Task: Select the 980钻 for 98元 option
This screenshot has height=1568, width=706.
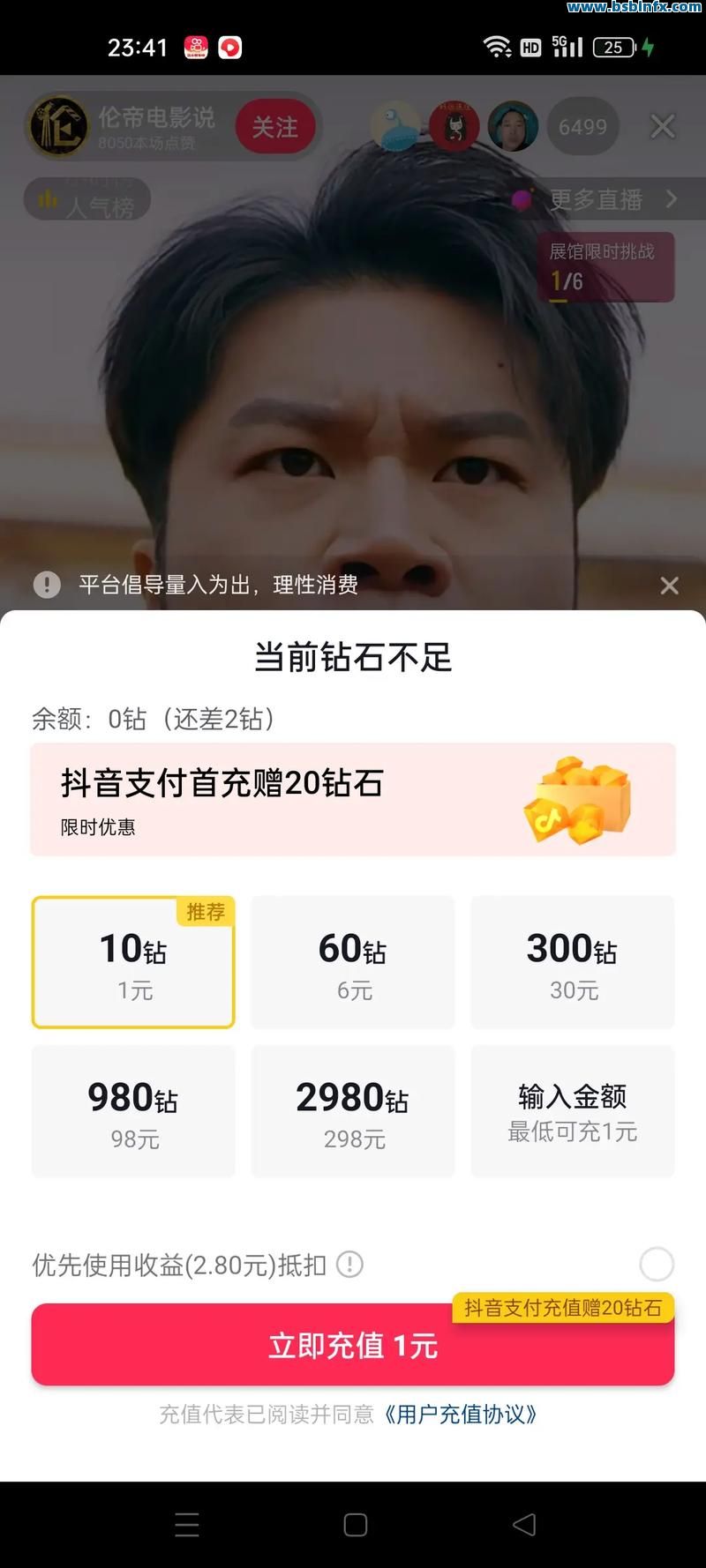Action: tap(133, 1111)
